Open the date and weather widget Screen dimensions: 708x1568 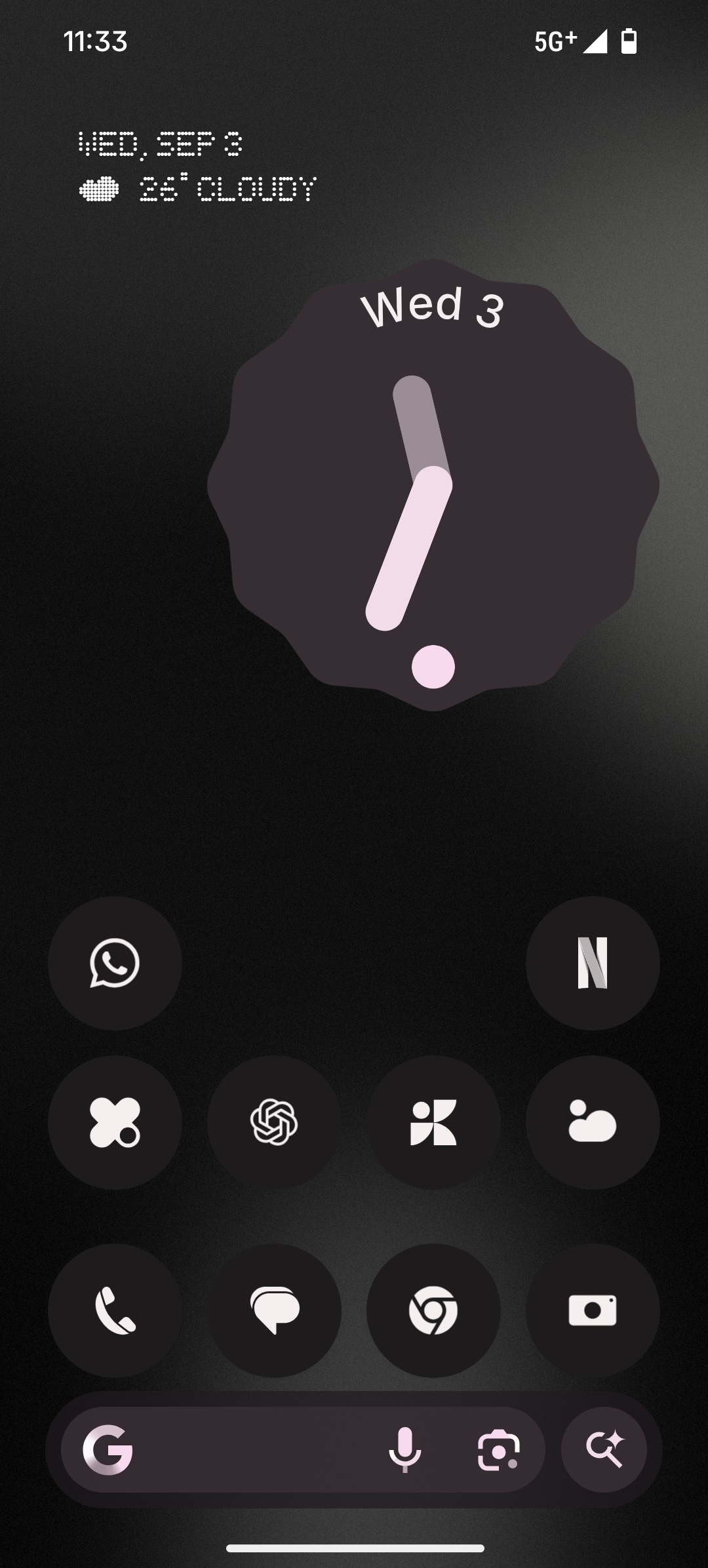coord(197,167)
